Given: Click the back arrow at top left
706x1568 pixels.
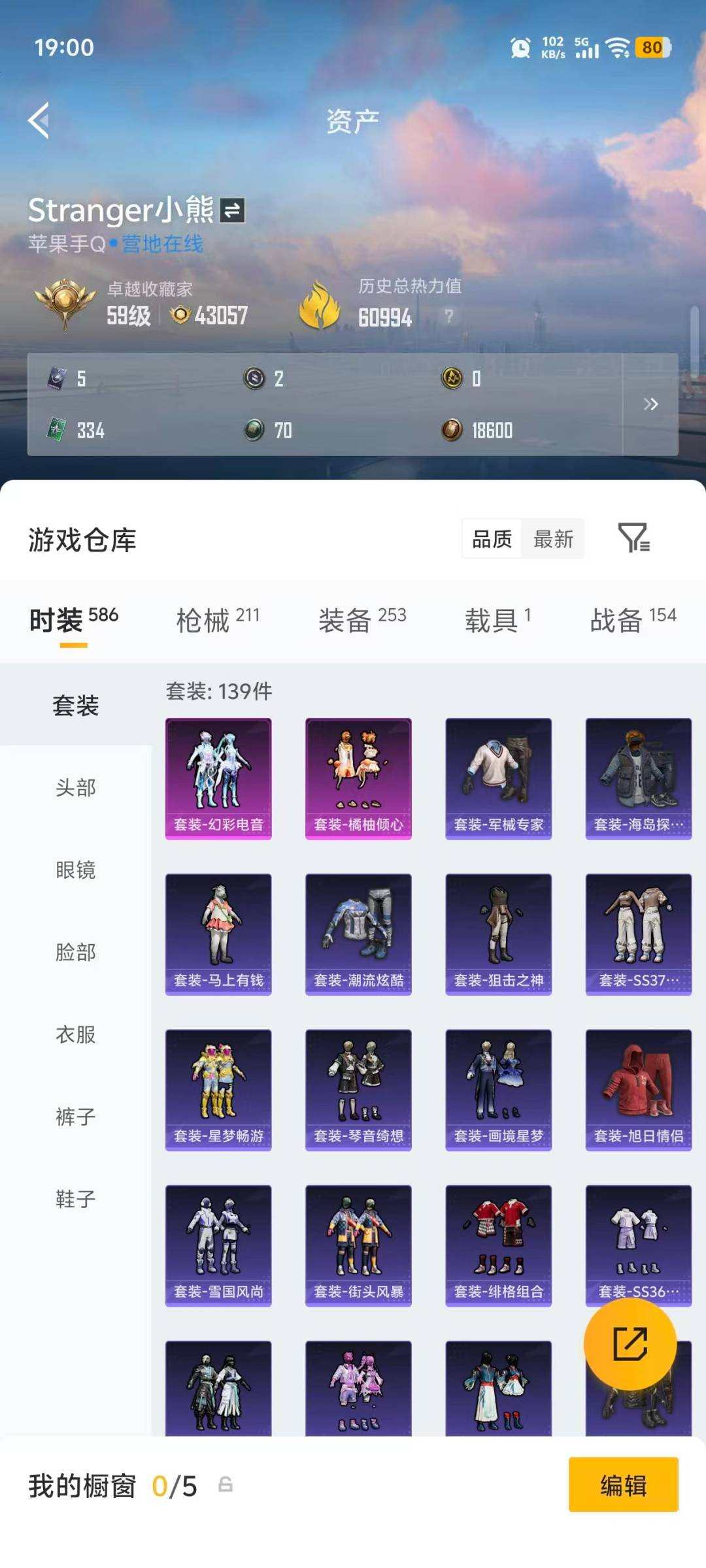Looking at the screenshot, I should click(x=39, y=121).
